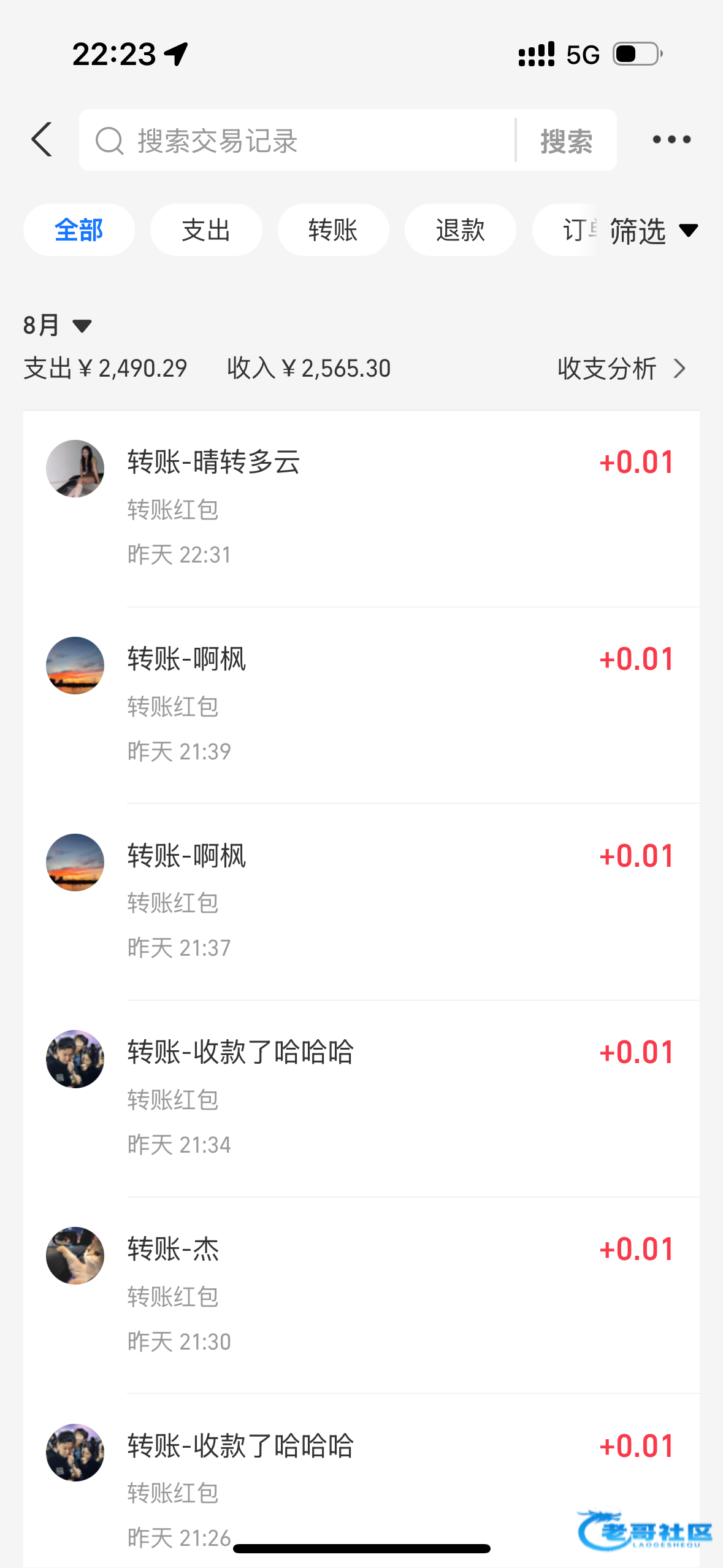Go back using the back arrow
This screenshot has height=1568, width=723.
pos(42,140)
